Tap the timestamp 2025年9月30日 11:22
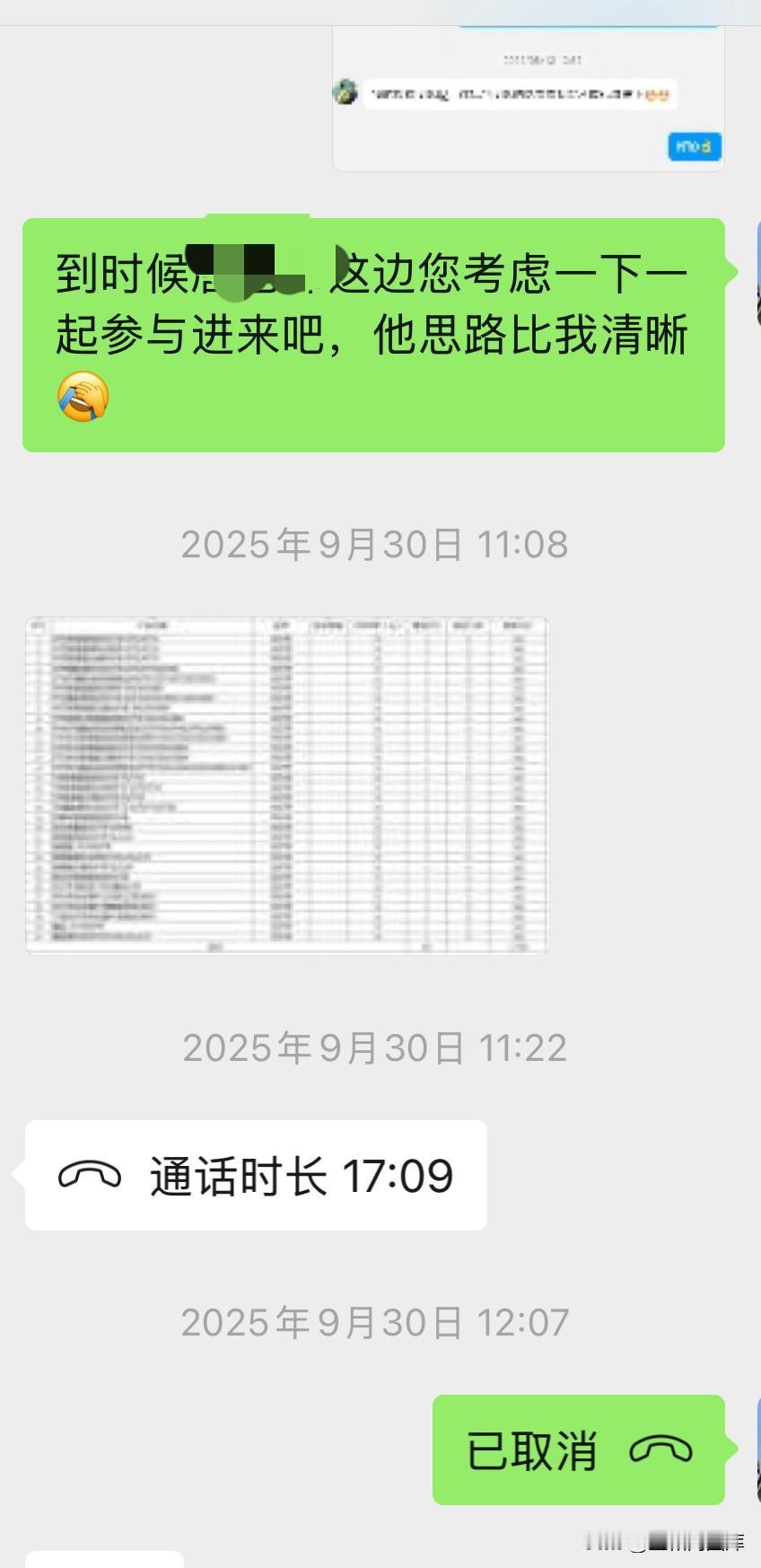The height and width of the screenshot is (1568, 761). pyautogui.click(x=374, y=1047)
